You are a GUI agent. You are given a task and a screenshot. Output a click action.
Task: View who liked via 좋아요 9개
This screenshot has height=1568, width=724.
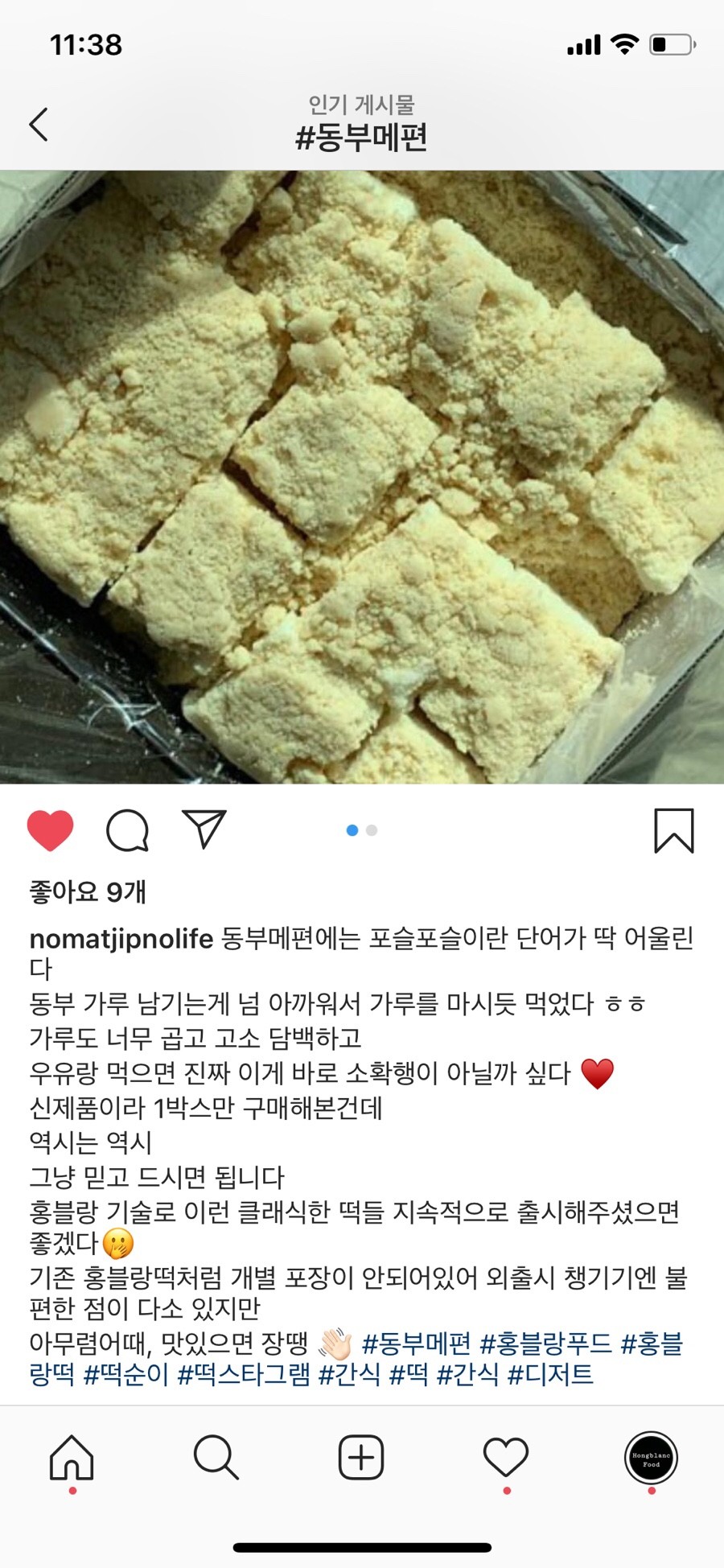(x=88, y=891)
